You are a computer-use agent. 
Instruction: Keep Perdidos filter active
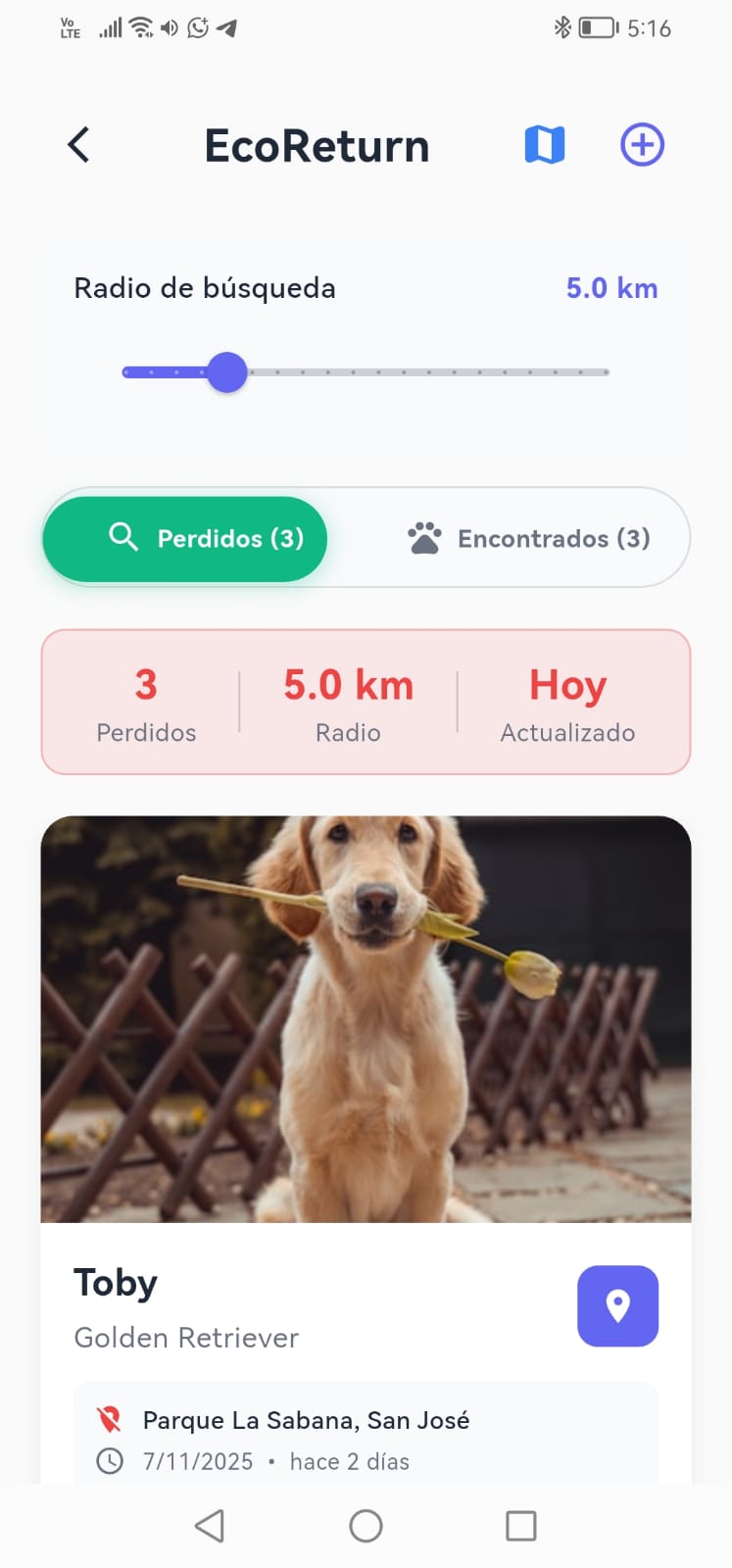tap(184, 538)
